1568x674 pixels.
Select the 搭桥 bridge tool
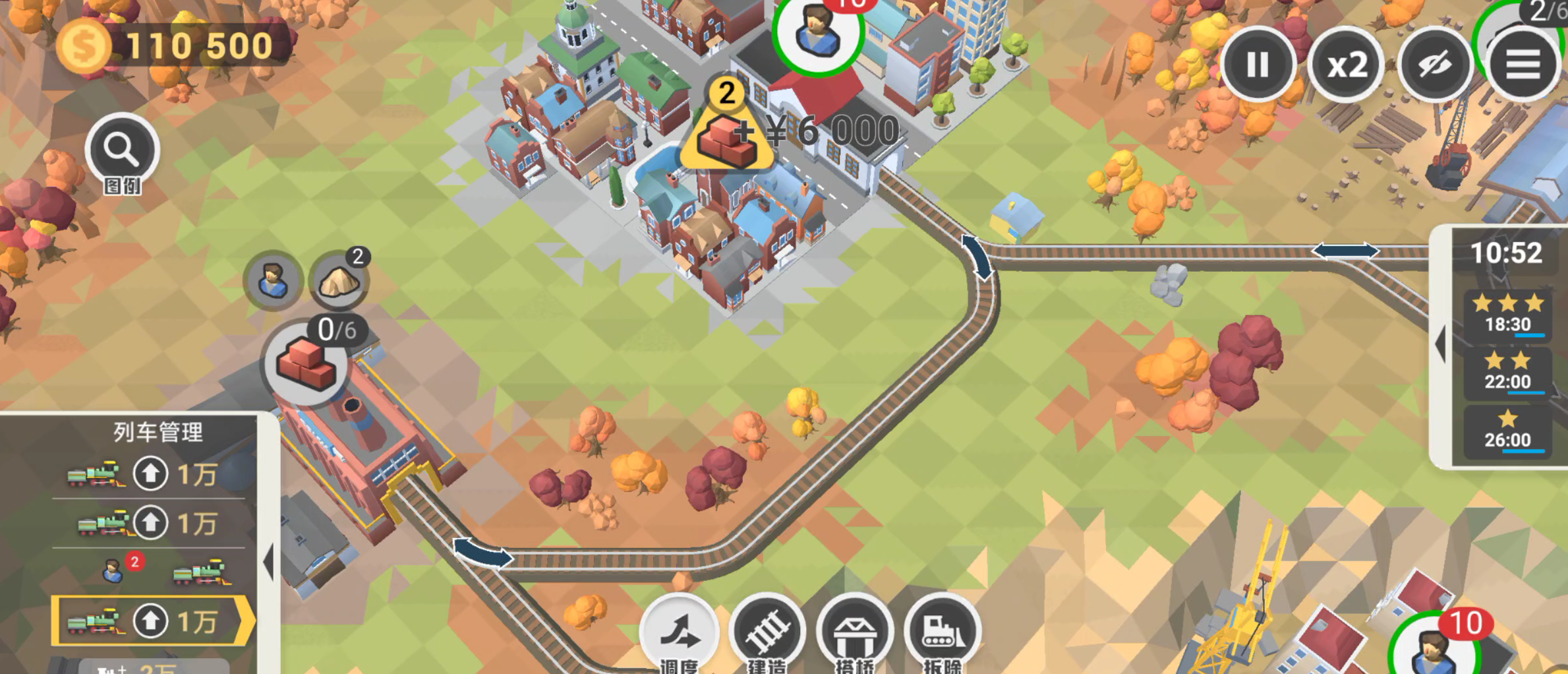click(x=855, y=633)
